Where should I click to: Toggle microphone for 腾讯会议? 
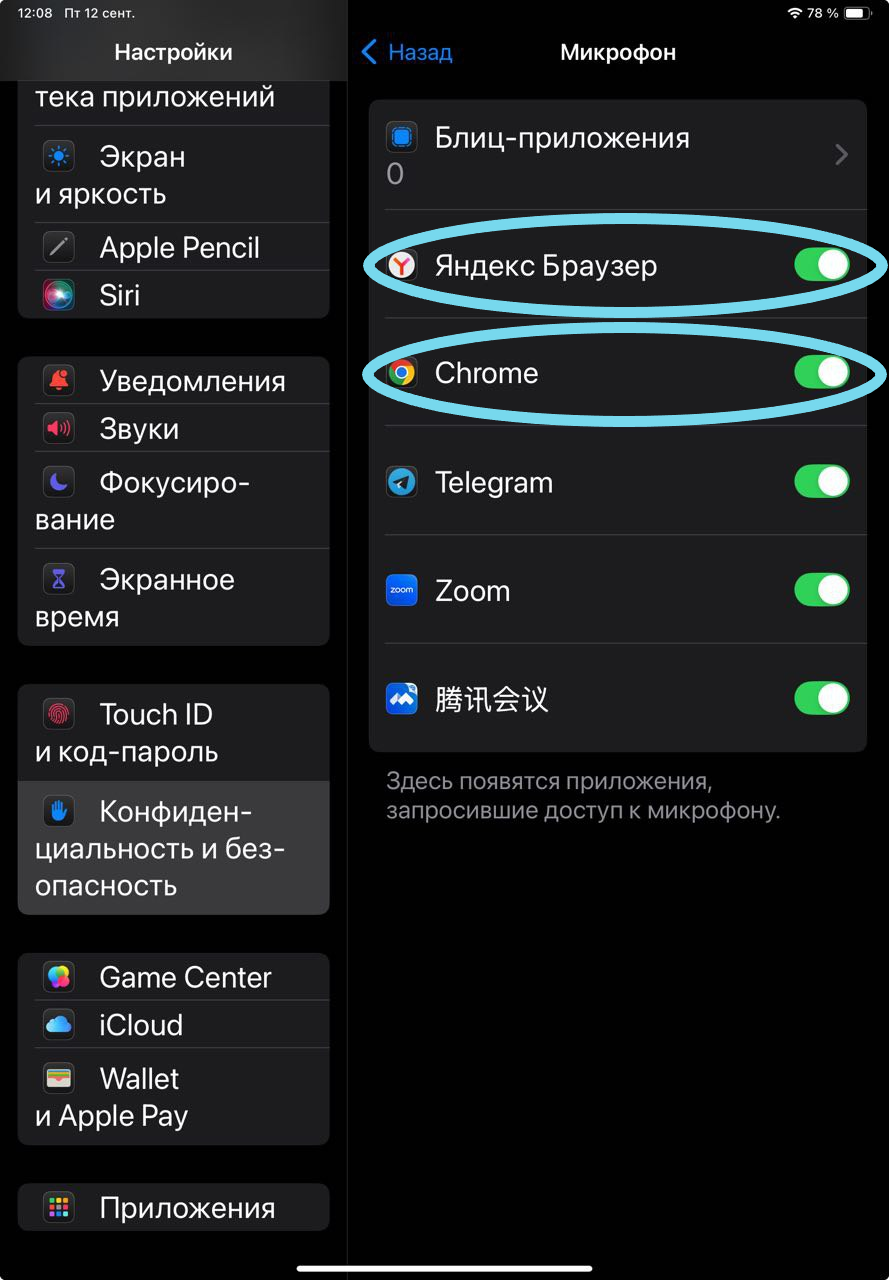pos(821,698)
